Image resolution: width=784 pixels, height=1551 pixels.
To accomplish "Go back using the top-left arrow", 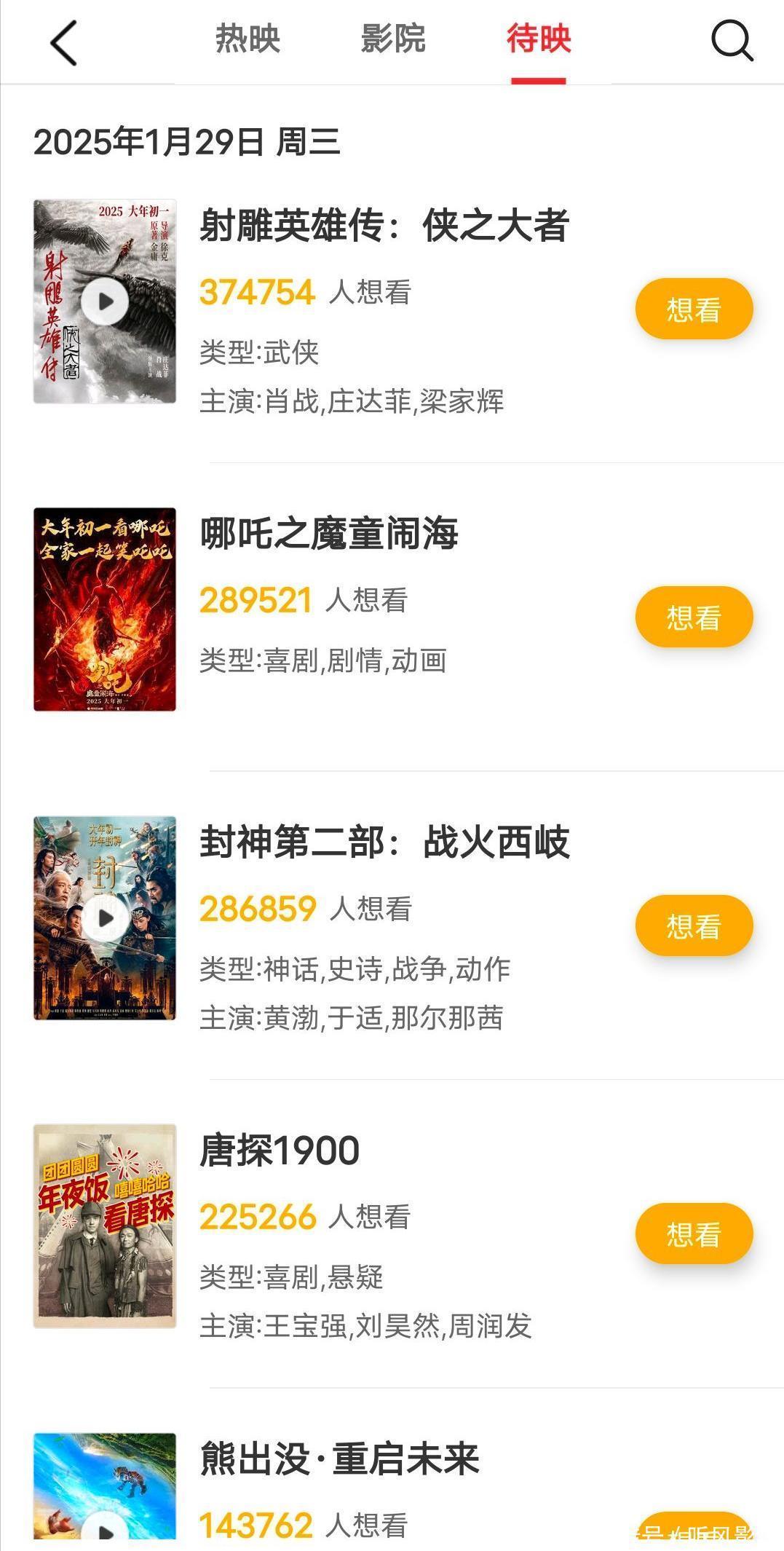I will point(64,42).
